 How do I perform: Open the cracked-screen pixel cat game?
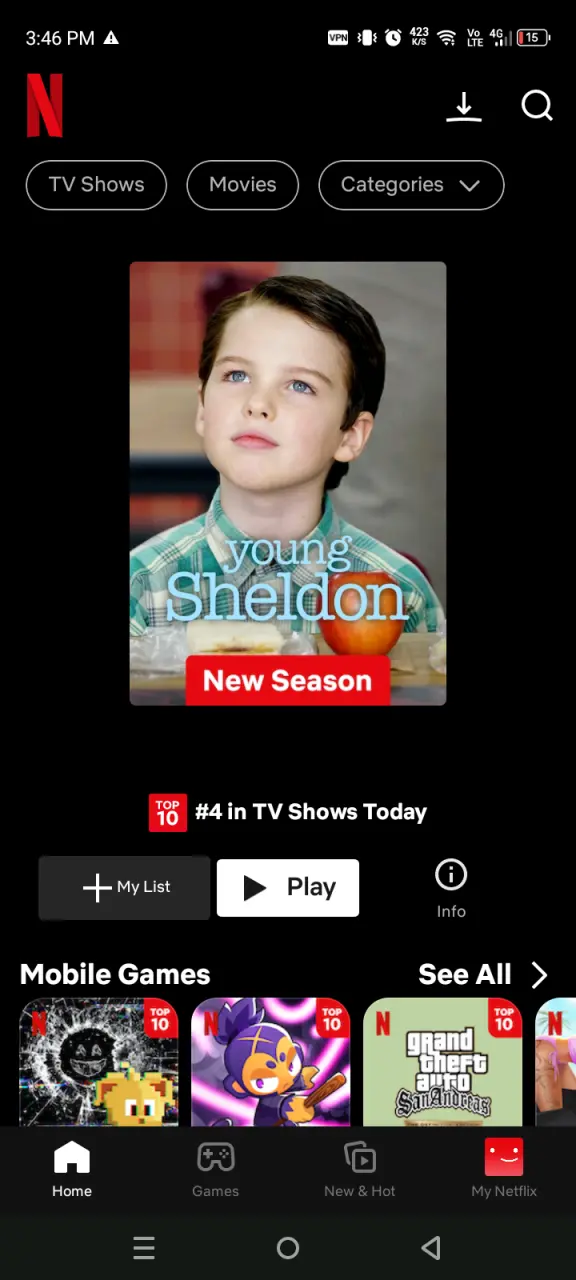(99, 1062)
